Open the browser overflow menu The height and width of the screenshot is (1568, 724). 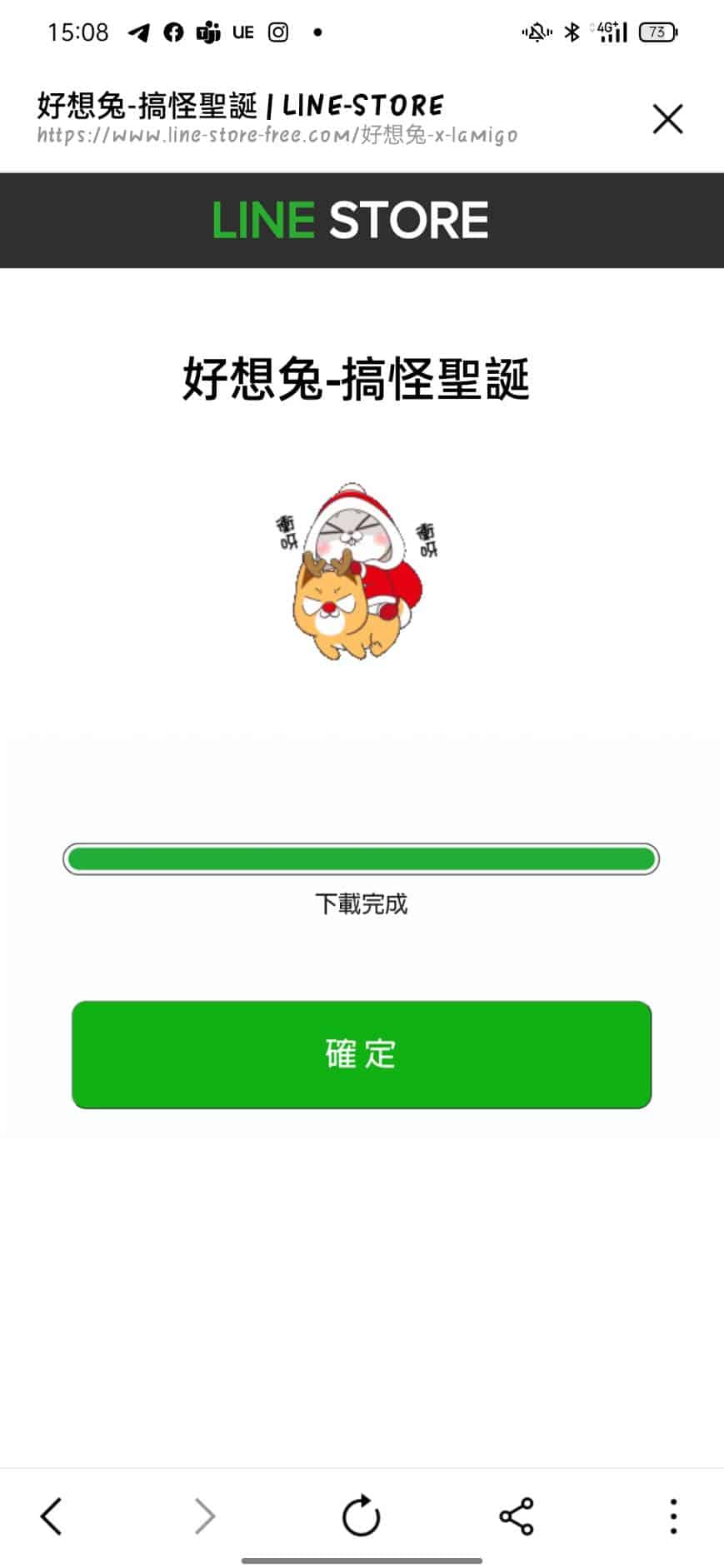673,1516
